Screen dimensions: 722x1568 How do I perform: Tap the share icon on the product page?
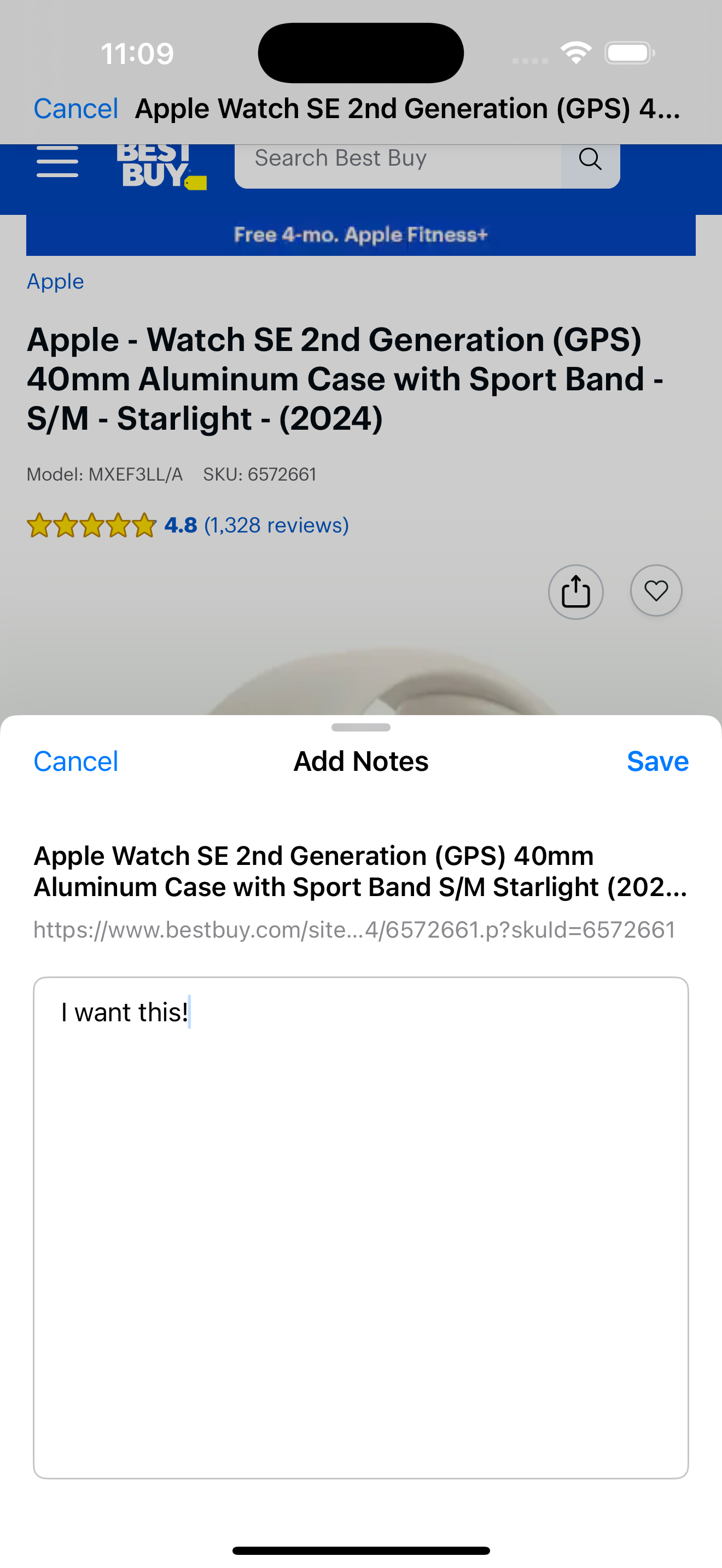[x=575, y=591]
